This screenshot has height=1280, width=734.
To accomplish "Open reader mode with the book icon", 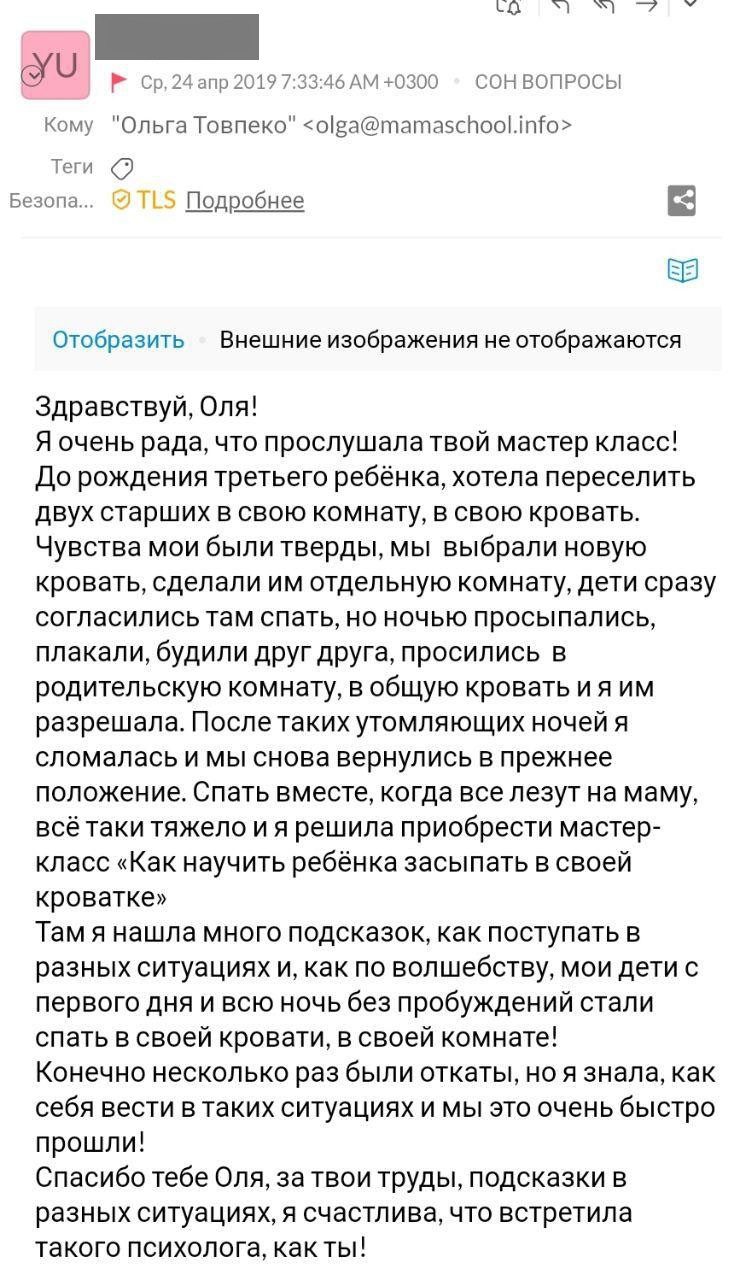I will pyautogui.click(x=682, y=270).
